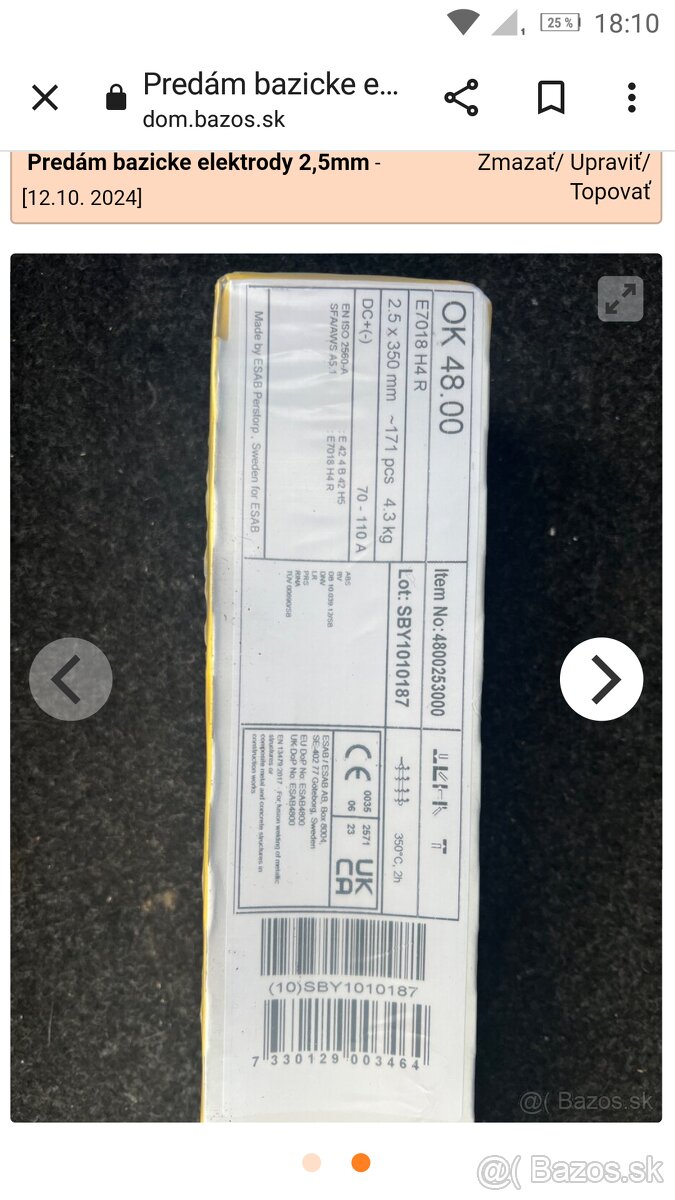Open the browser overflow menu

pos(631,98)
